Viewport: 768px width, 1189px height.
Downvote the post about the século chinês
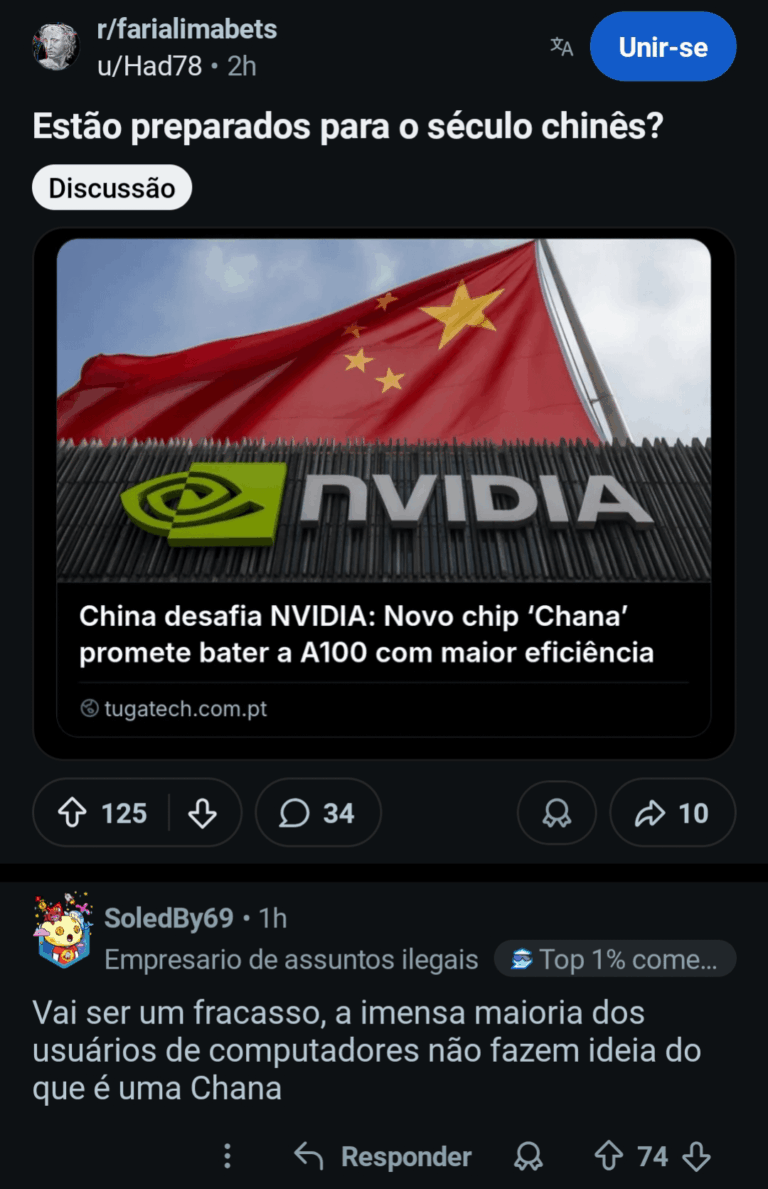(203, 814)
